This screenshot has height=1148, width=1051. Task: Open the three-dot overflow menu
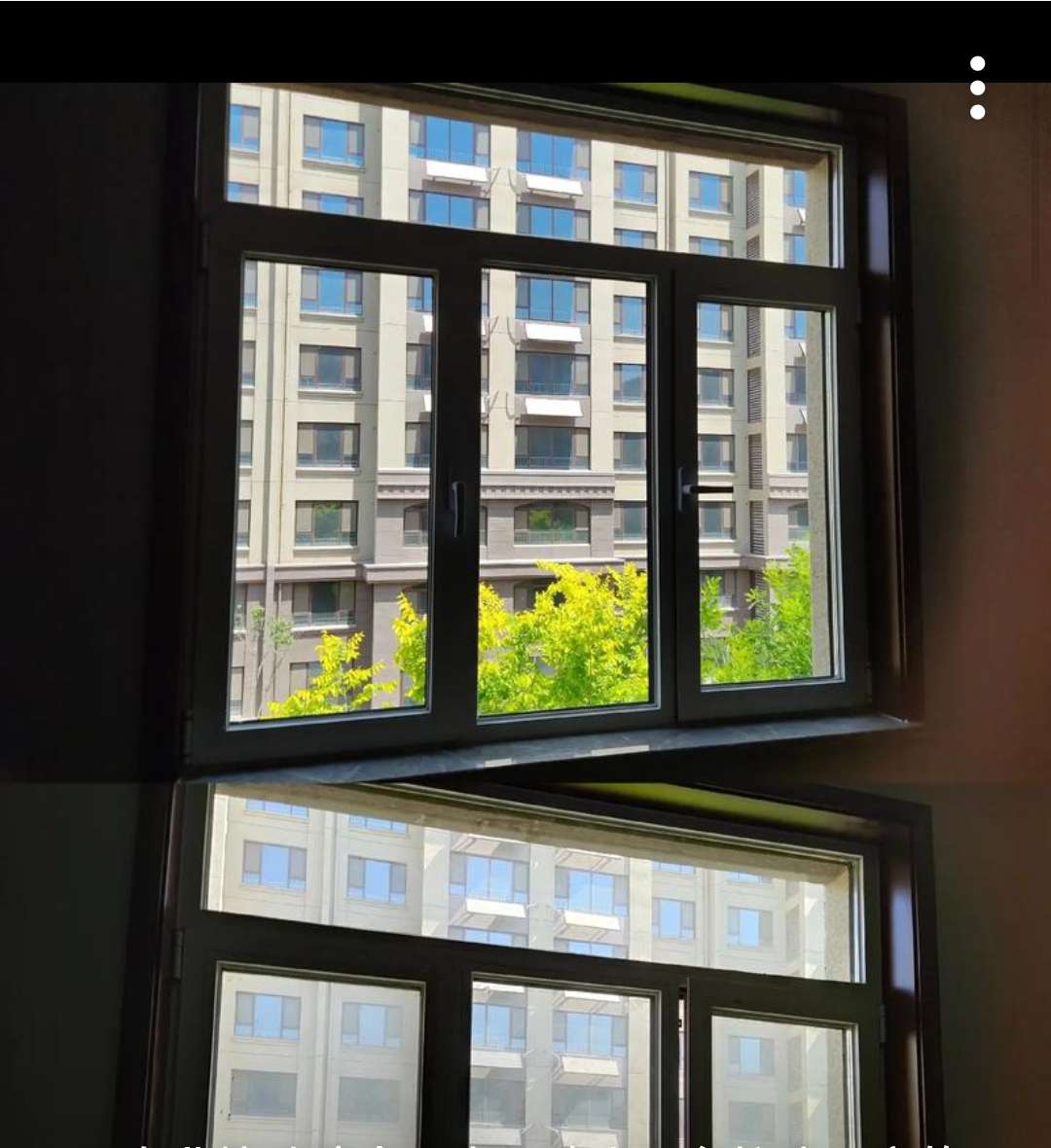(x=977, y=88)
